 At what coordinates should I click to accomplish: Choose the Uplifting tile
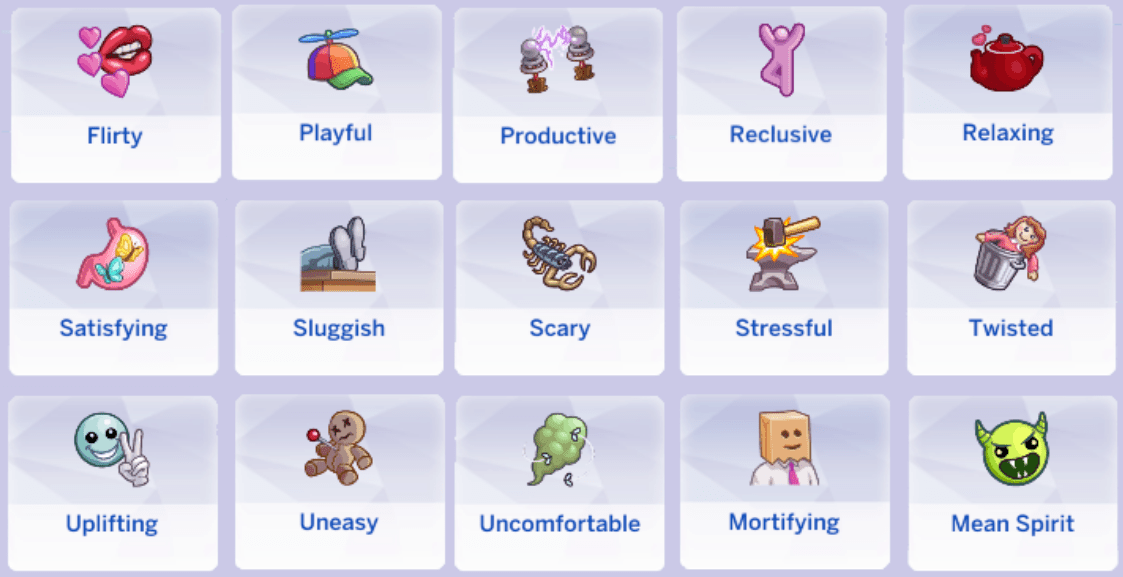tap(112, 483)
